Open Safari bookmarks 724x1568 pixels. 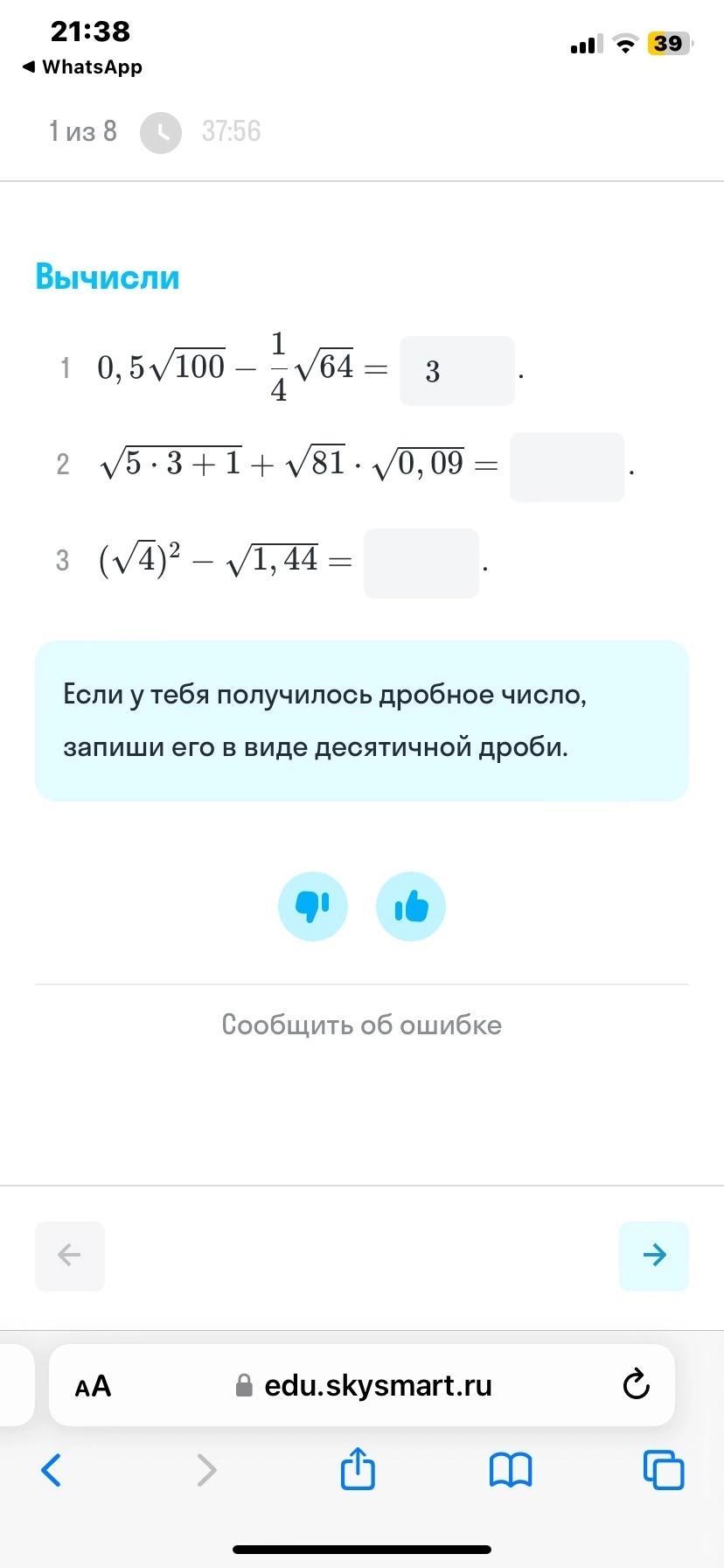coord(511,1471)
